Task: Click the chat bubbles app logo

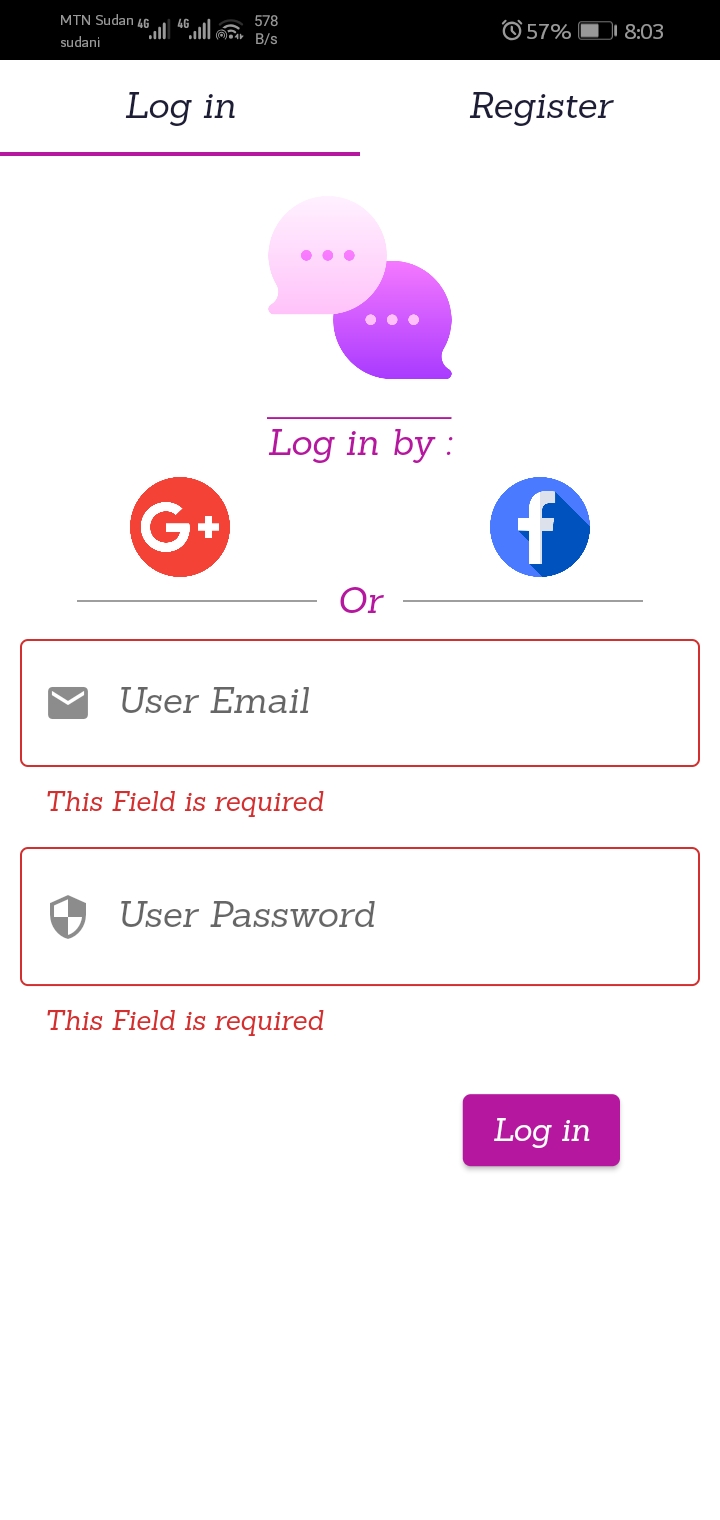Action: pyautogui.click(x=360, y=288)
